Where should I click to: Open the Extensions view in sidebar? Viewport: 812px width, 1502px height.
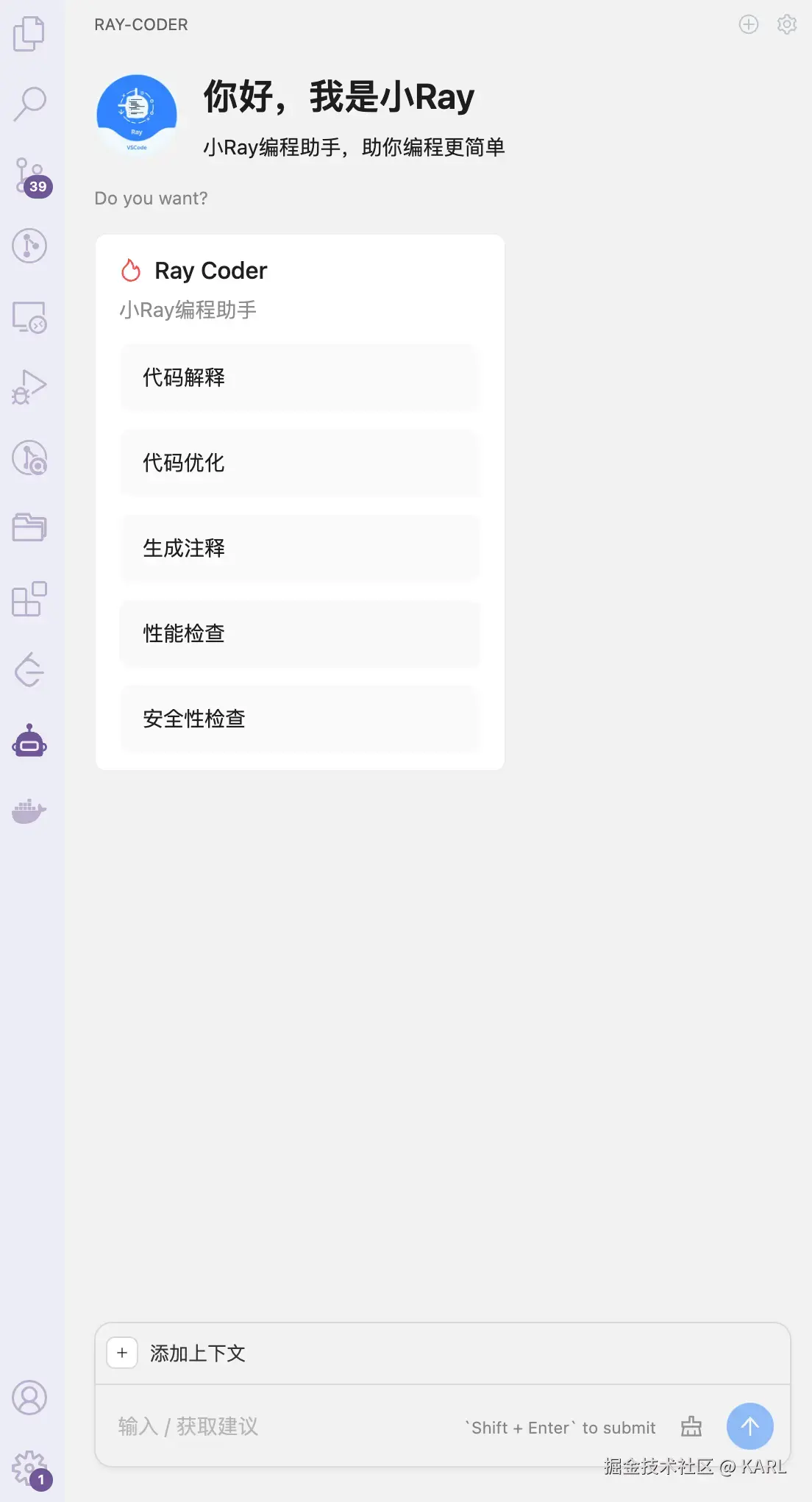pyautogui.click(x=29, y=599)
